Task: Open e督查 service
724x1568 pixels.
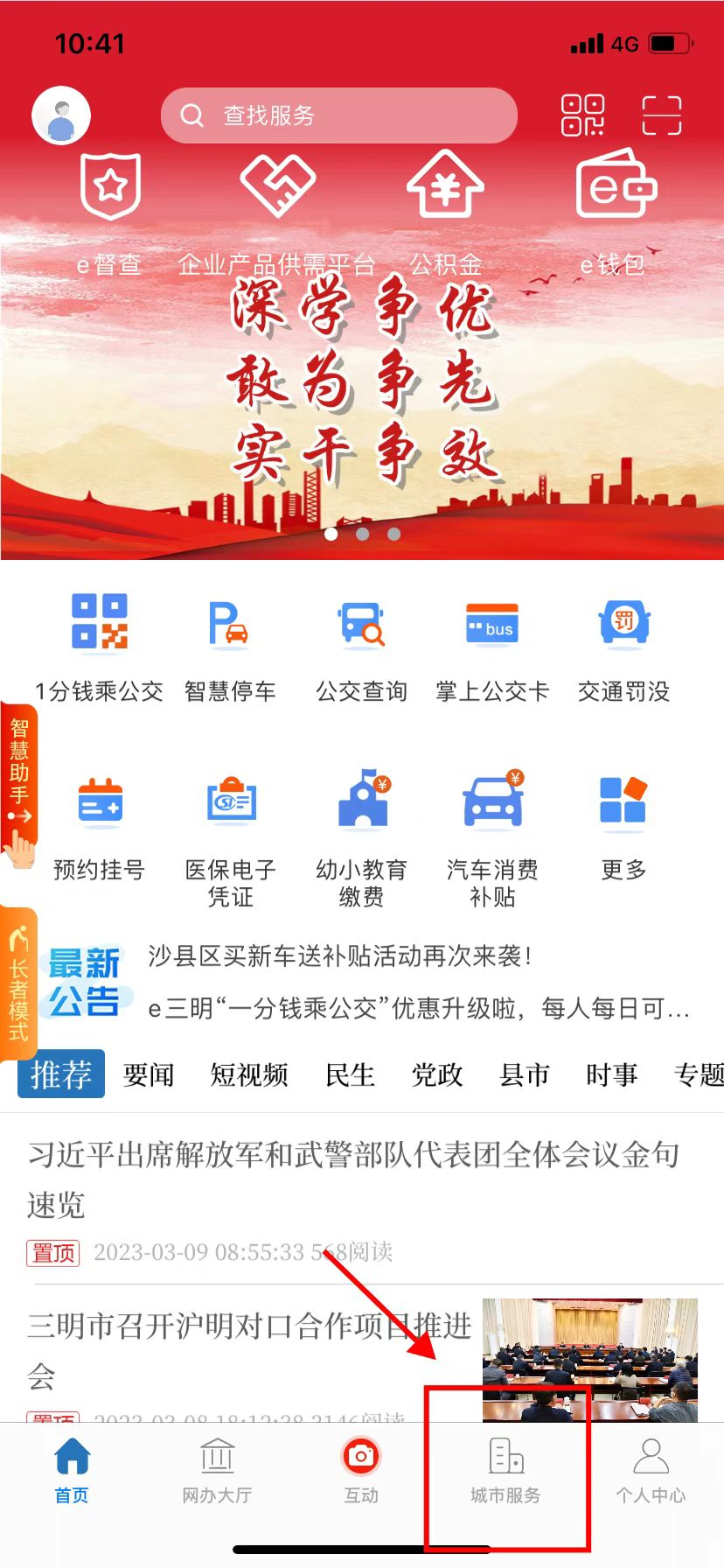Action: click(x=109, y=210)
